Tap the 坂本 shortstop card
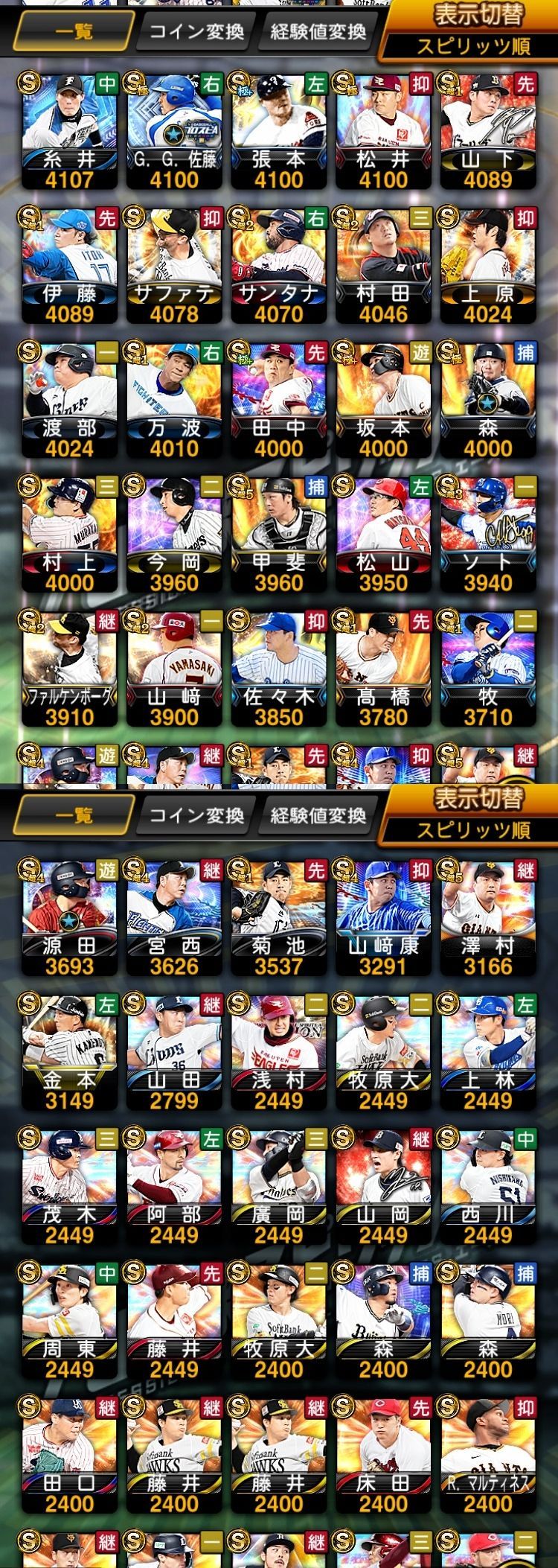 click(x=384, y=400)
